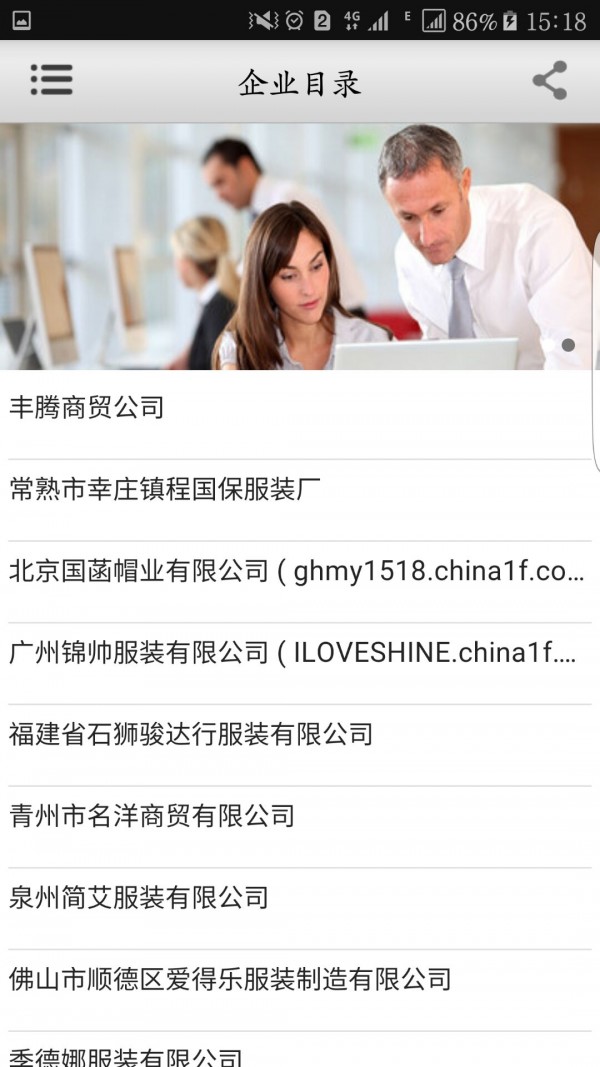Open 常熟市幸庄镇程国保服装厂 entry

tap(298, 490)
